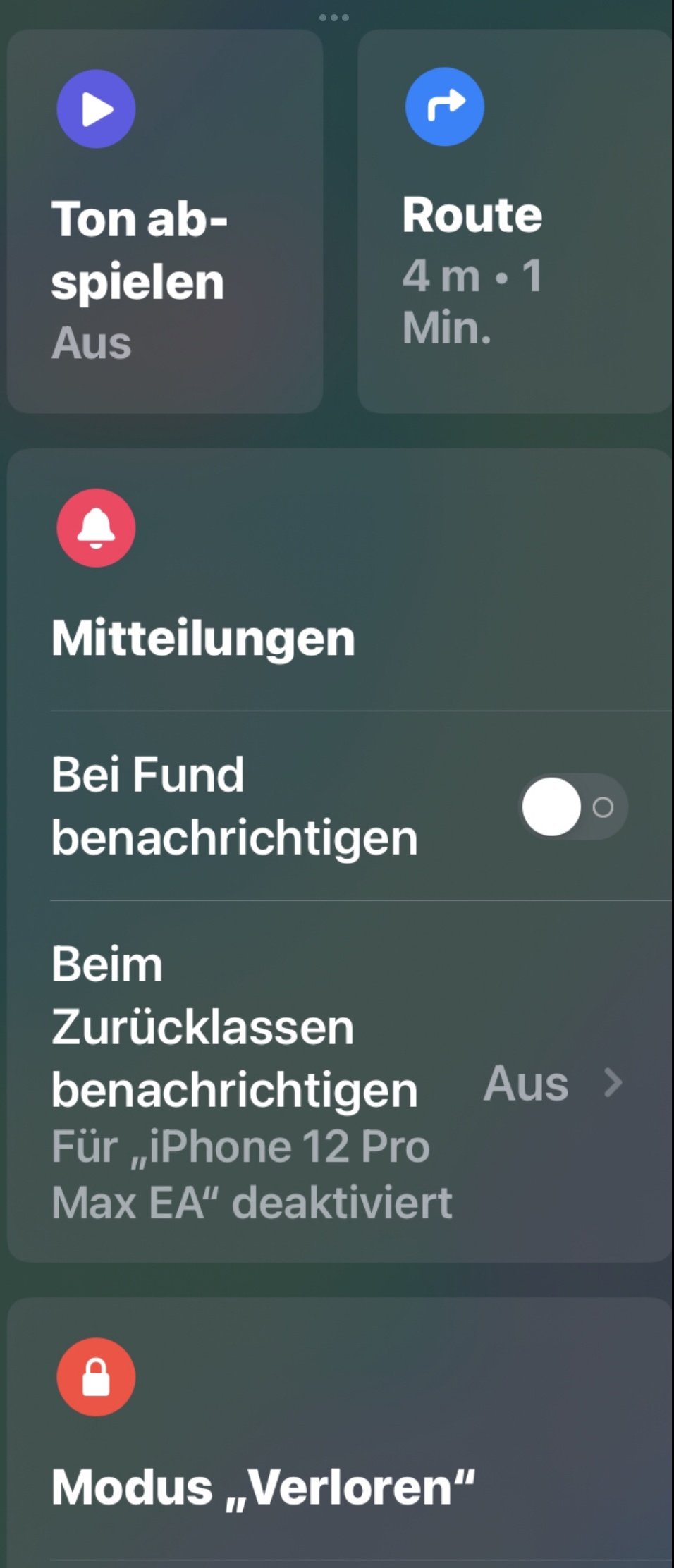Screen dimensions: 674x1568
Task: Toggle Bei Fund benachrichtigen switch
Action: [x=574, y=807]
